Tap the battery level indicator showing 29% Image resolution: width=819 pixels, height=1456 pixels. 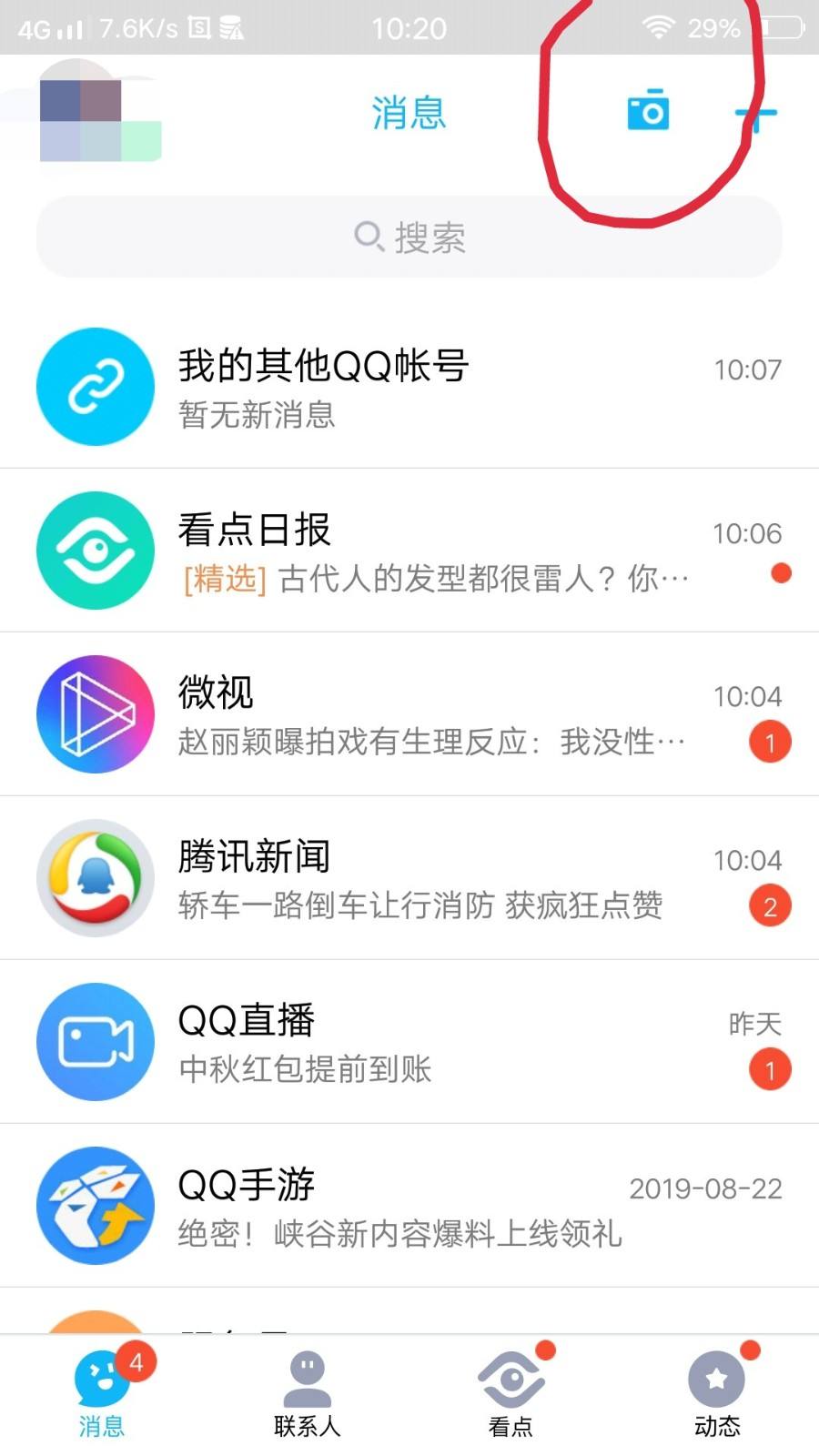click(x=714, y=27)
